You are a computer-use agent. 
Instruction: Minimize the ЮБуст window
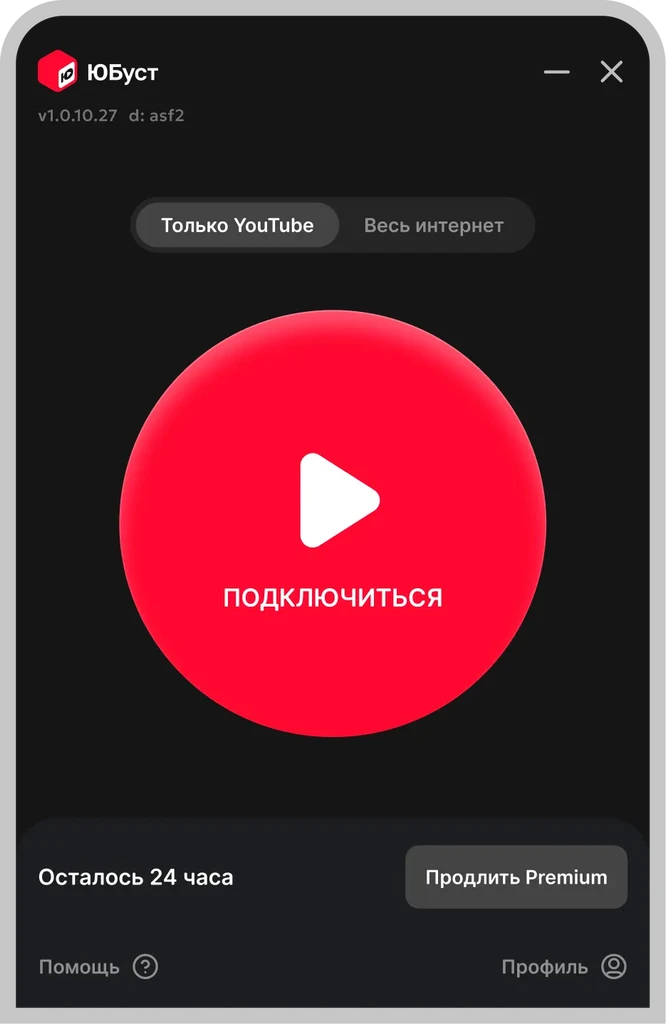(556, 72)
